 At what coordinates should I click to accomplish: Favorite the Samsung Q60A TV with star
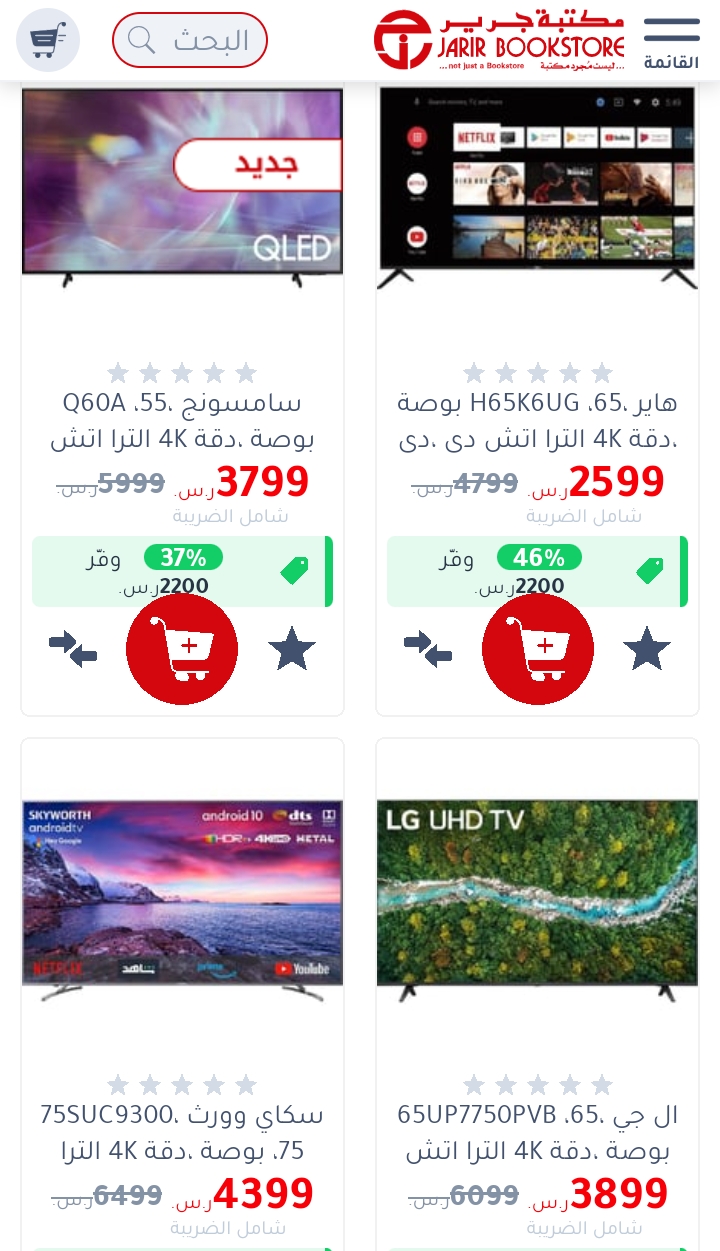[x=292, y=649]
